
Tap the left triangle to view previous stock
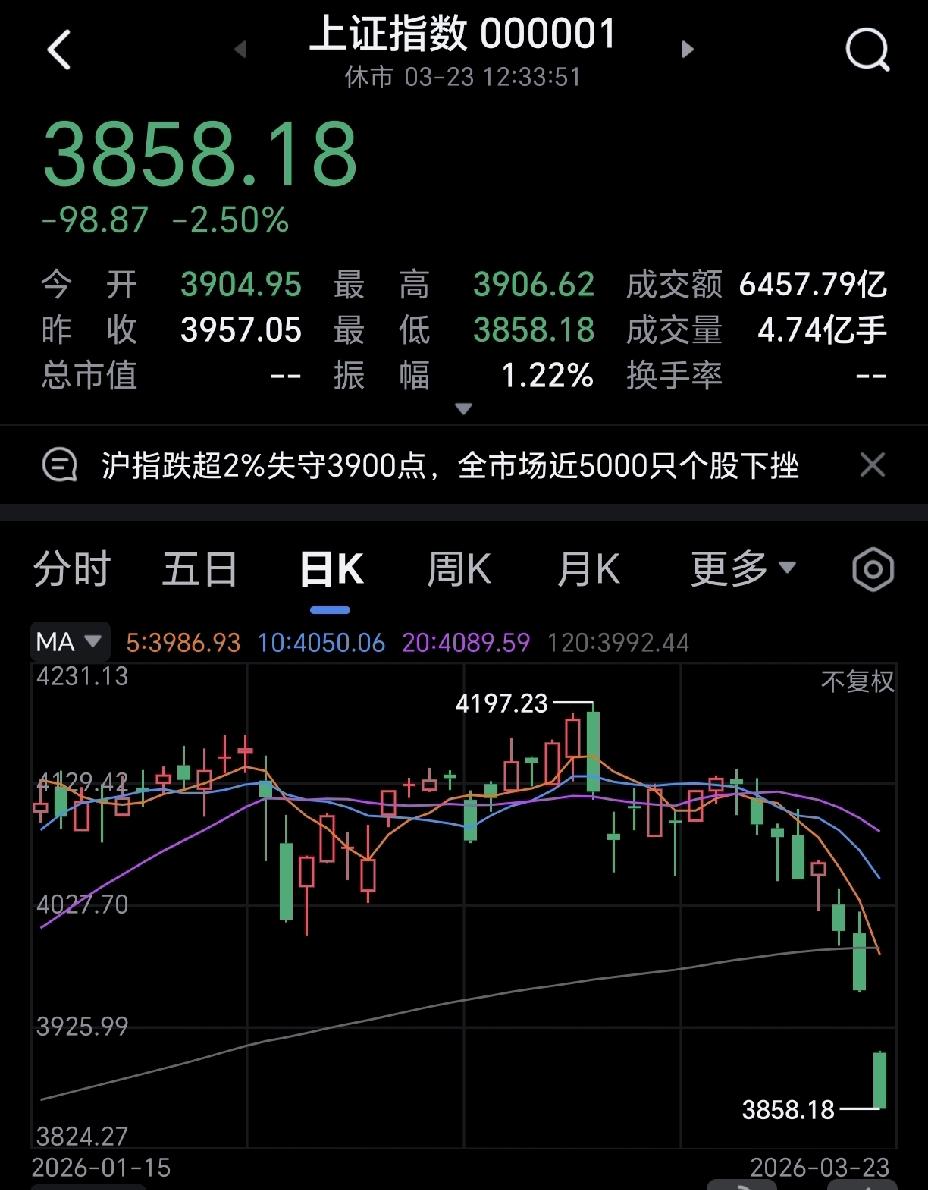(x=239, y=49)
